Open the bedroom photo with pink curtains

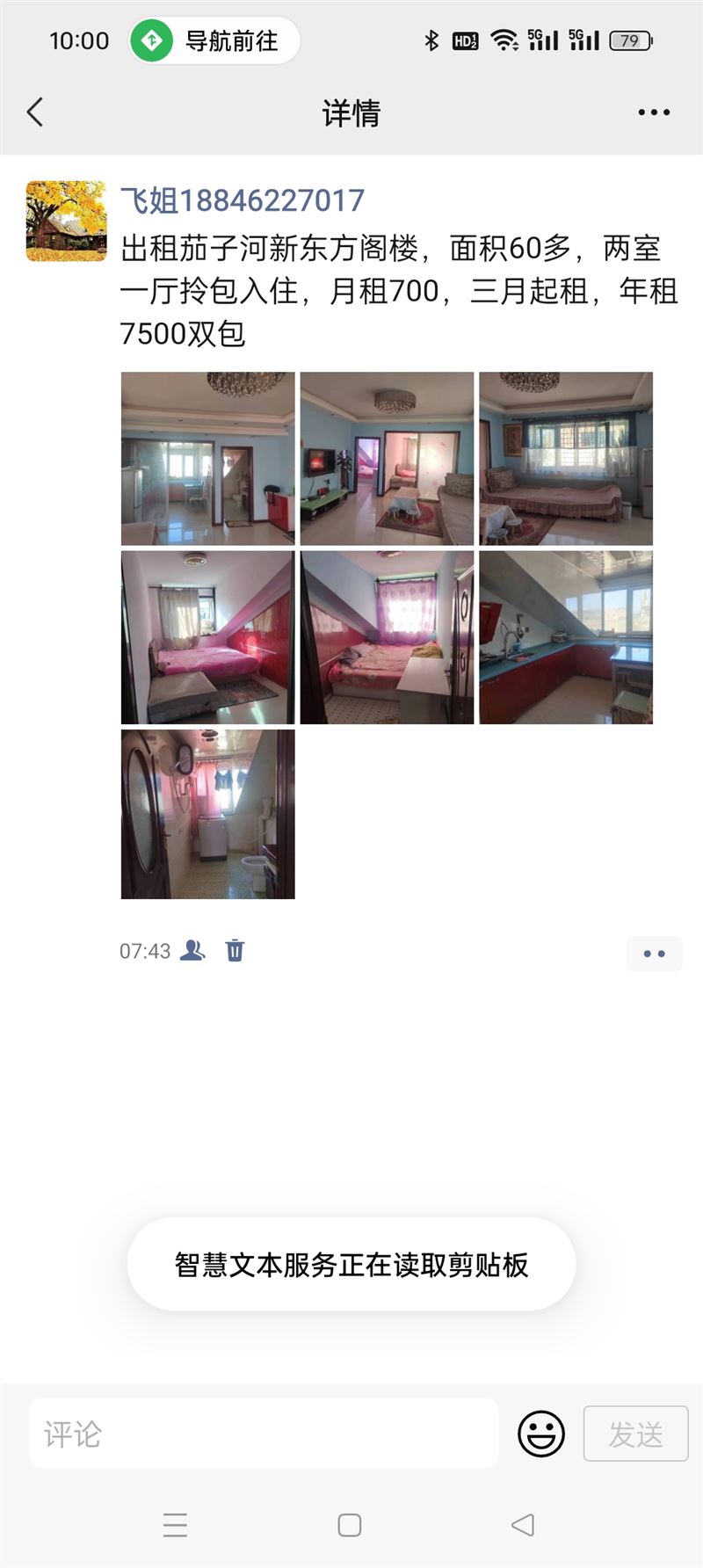(387, 637)
